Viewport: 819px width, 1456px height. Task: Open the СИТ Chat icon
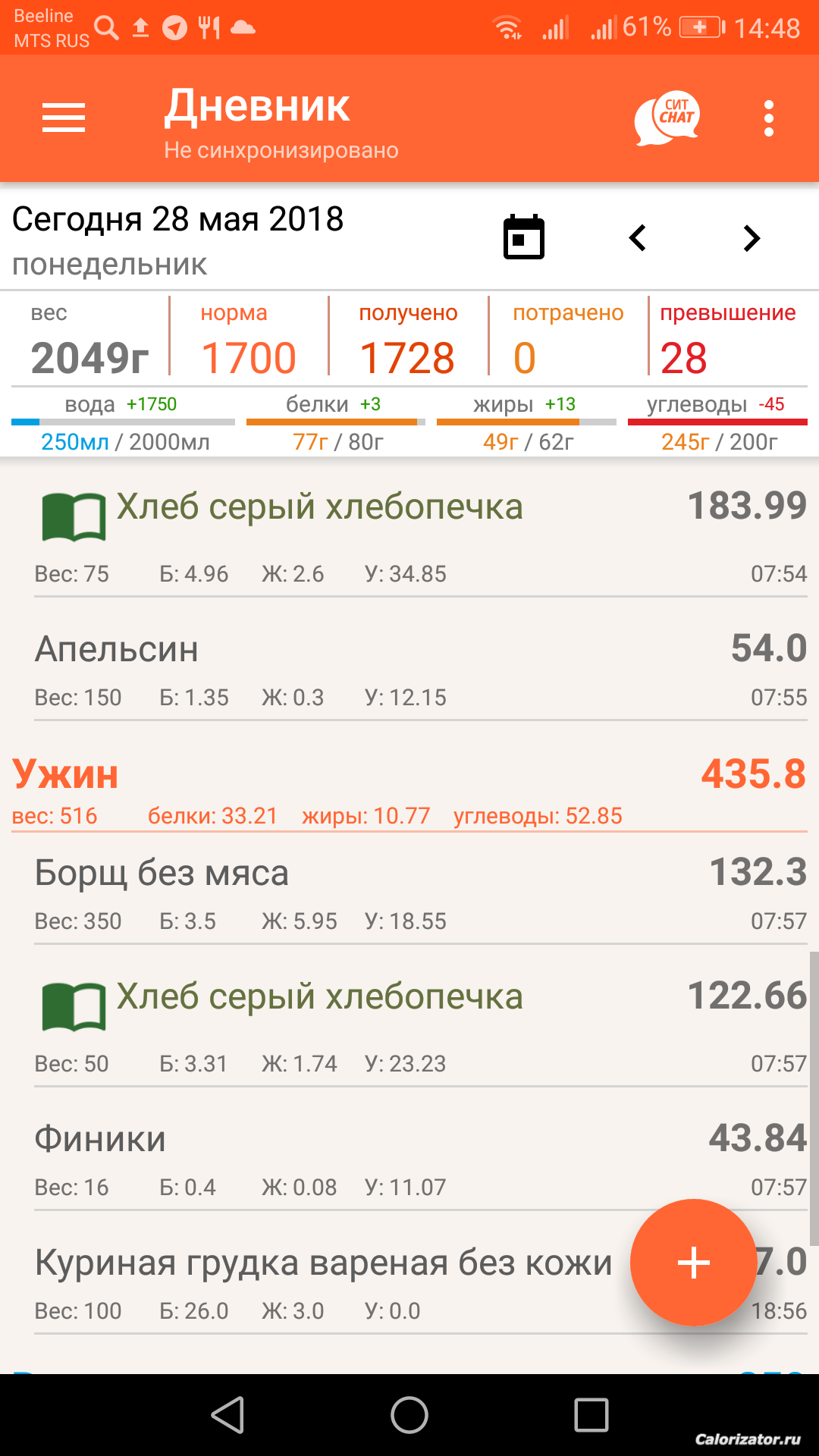[x=667, y=118]
